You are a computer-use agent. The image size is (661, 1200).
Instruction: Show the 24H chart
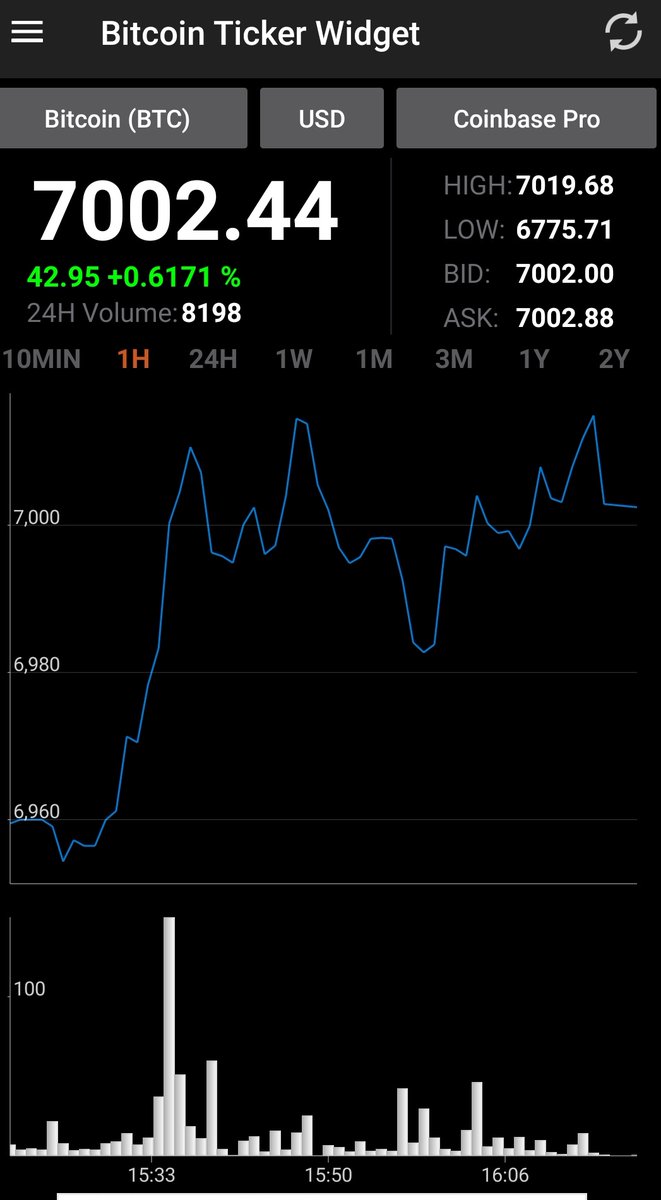(213, 359)
